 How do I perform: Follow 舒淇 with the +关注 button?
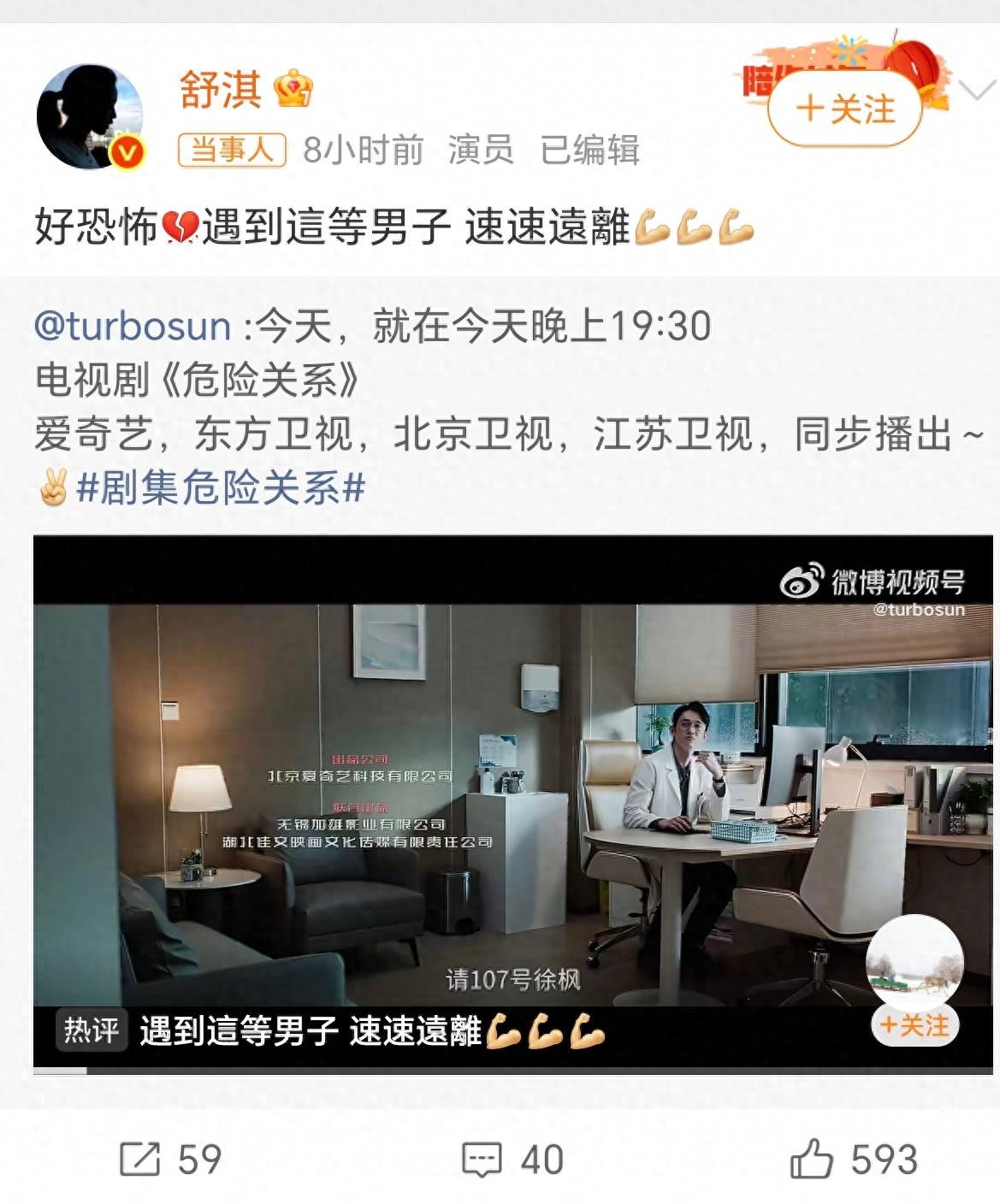tap(844, 109)
